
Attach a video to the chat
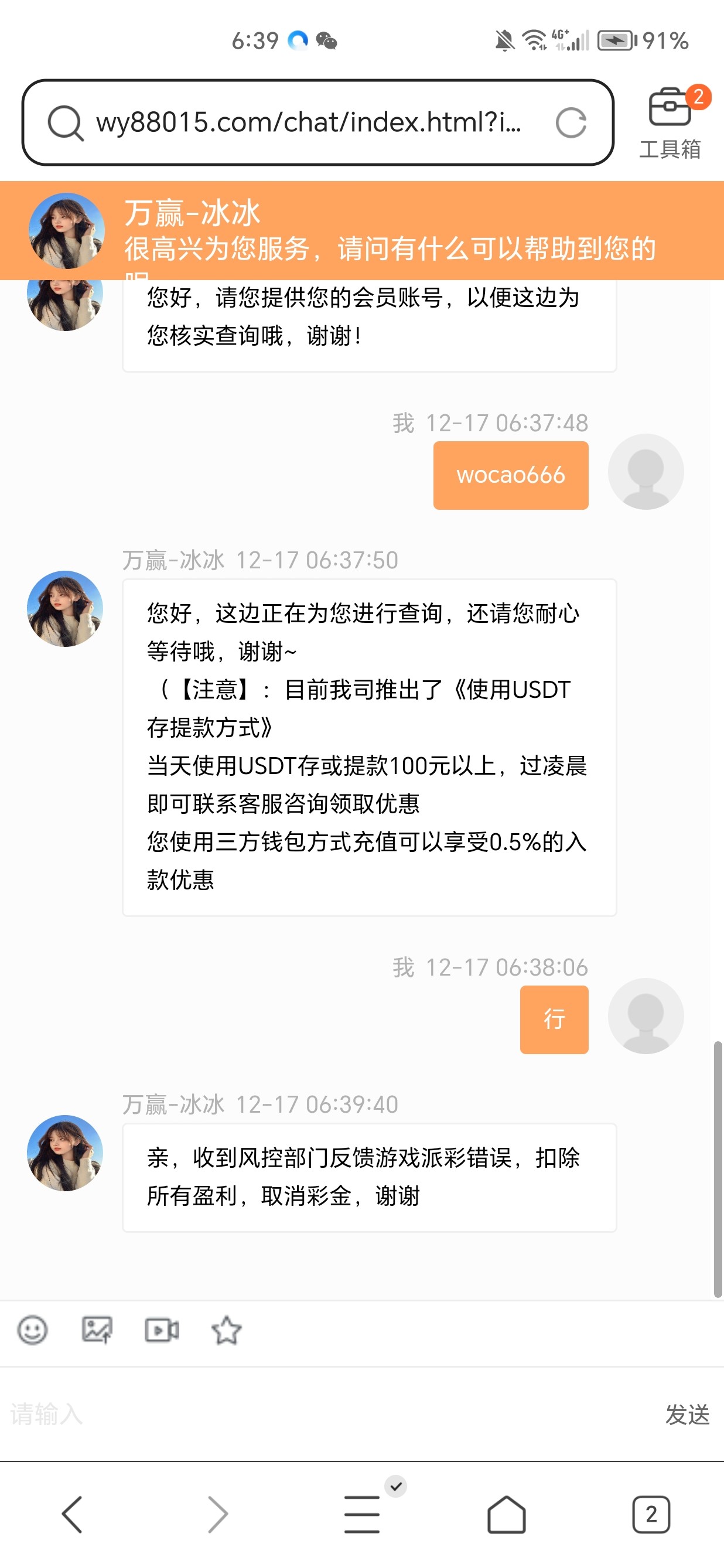click(162, 1330)
